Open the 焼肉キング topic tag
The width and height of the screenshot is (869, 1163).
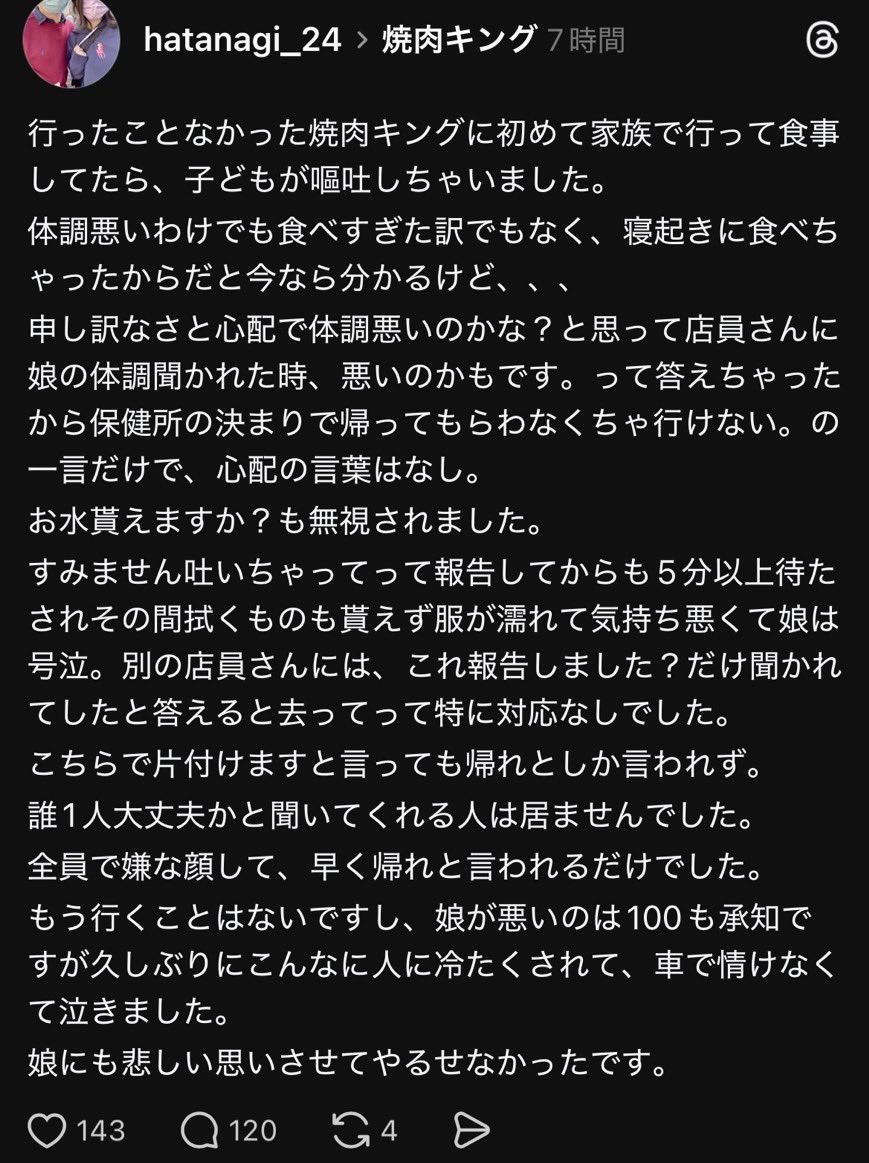coord(458,41)
